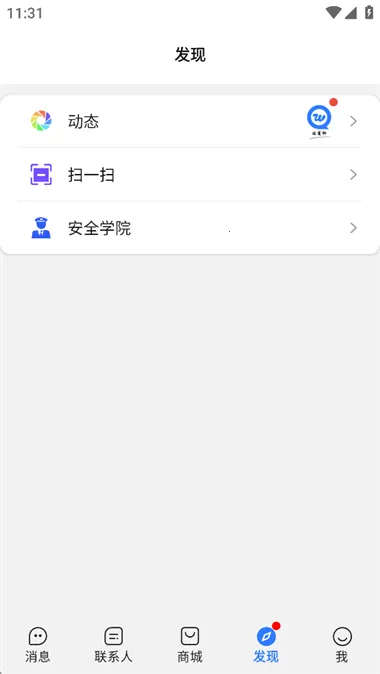Open 扫一扫 scanner
This screenshot has height=674, width=380.
pyautogui.click(x=190, y=175)
